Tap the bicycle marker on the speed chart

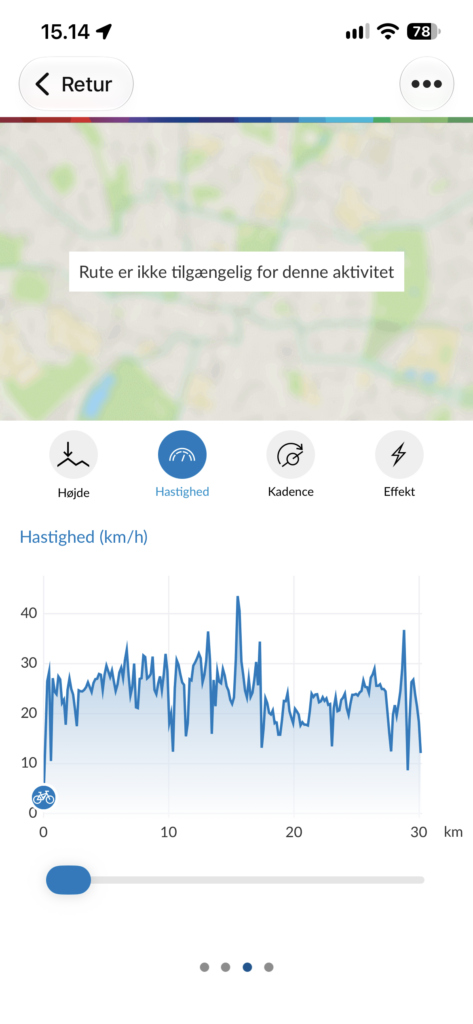(44, 797)
